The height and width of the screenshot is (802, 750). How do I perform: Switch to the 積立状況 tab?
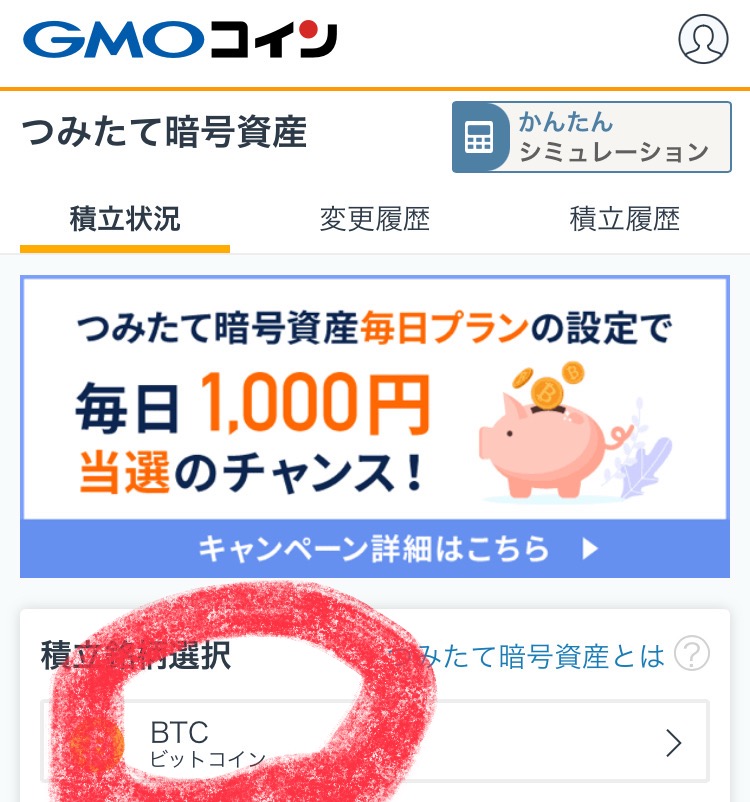coord(125,219)
